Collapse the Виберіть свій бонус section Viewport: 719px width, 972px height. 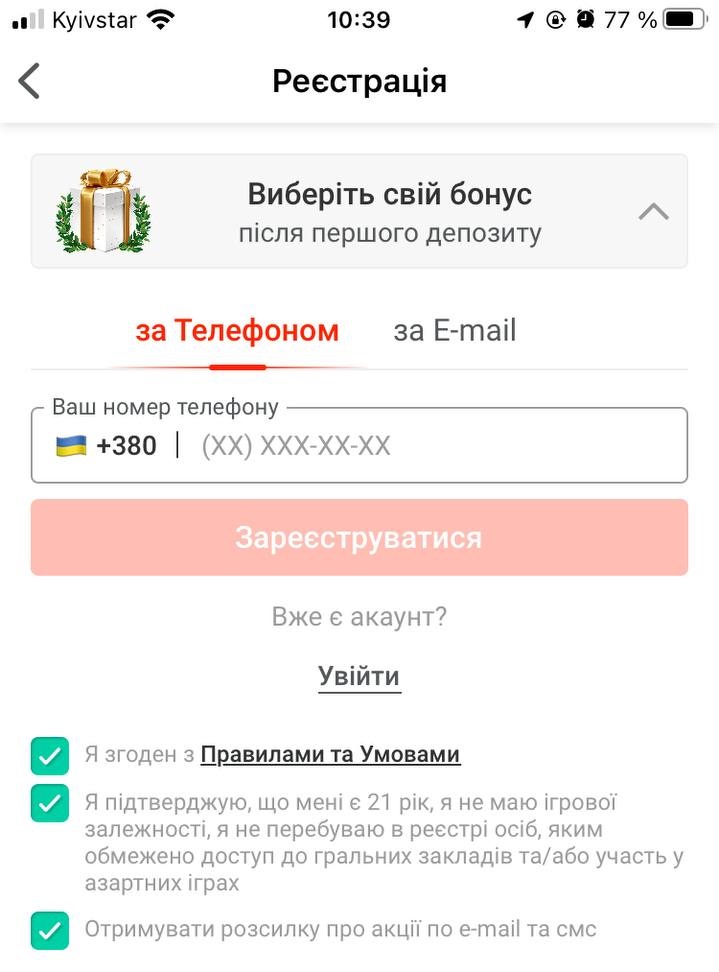(x=653, y=212)
